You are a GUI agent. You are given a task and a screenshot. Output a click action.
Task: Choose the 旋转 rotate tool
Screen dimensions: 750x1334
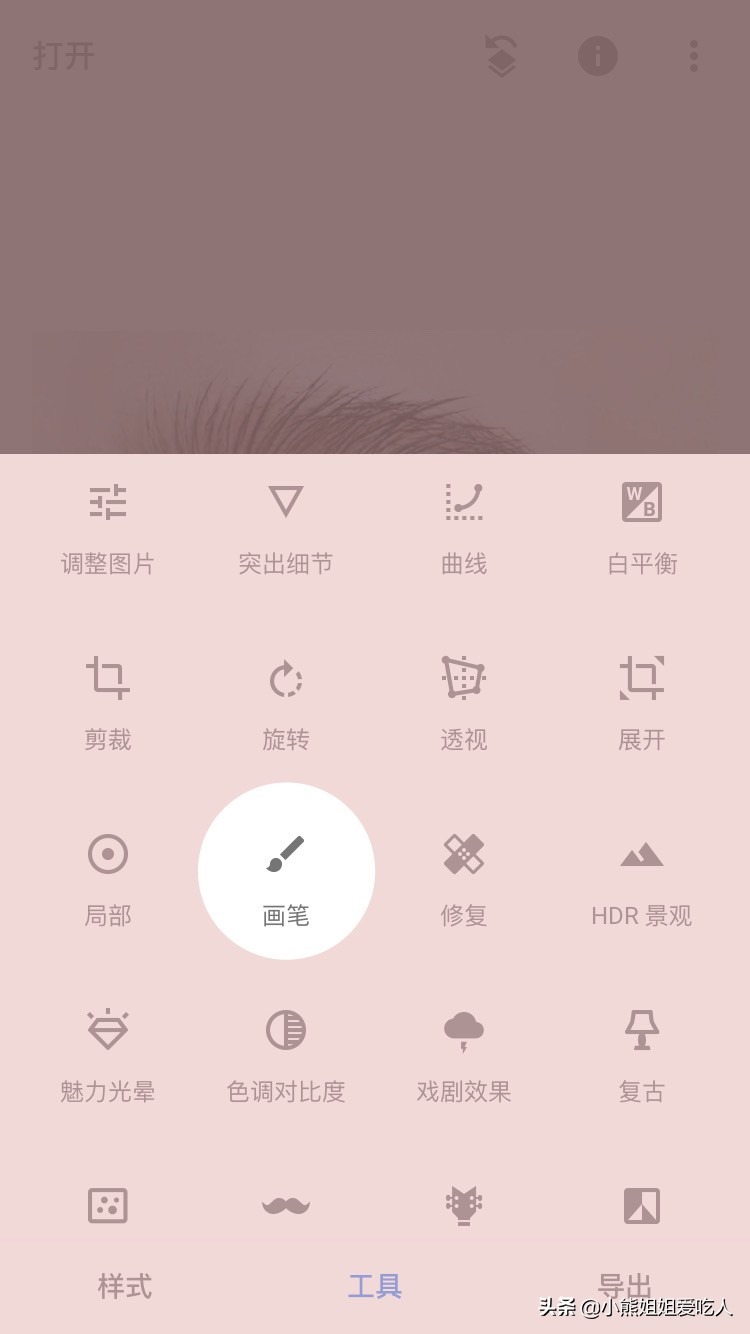point(286,703)
